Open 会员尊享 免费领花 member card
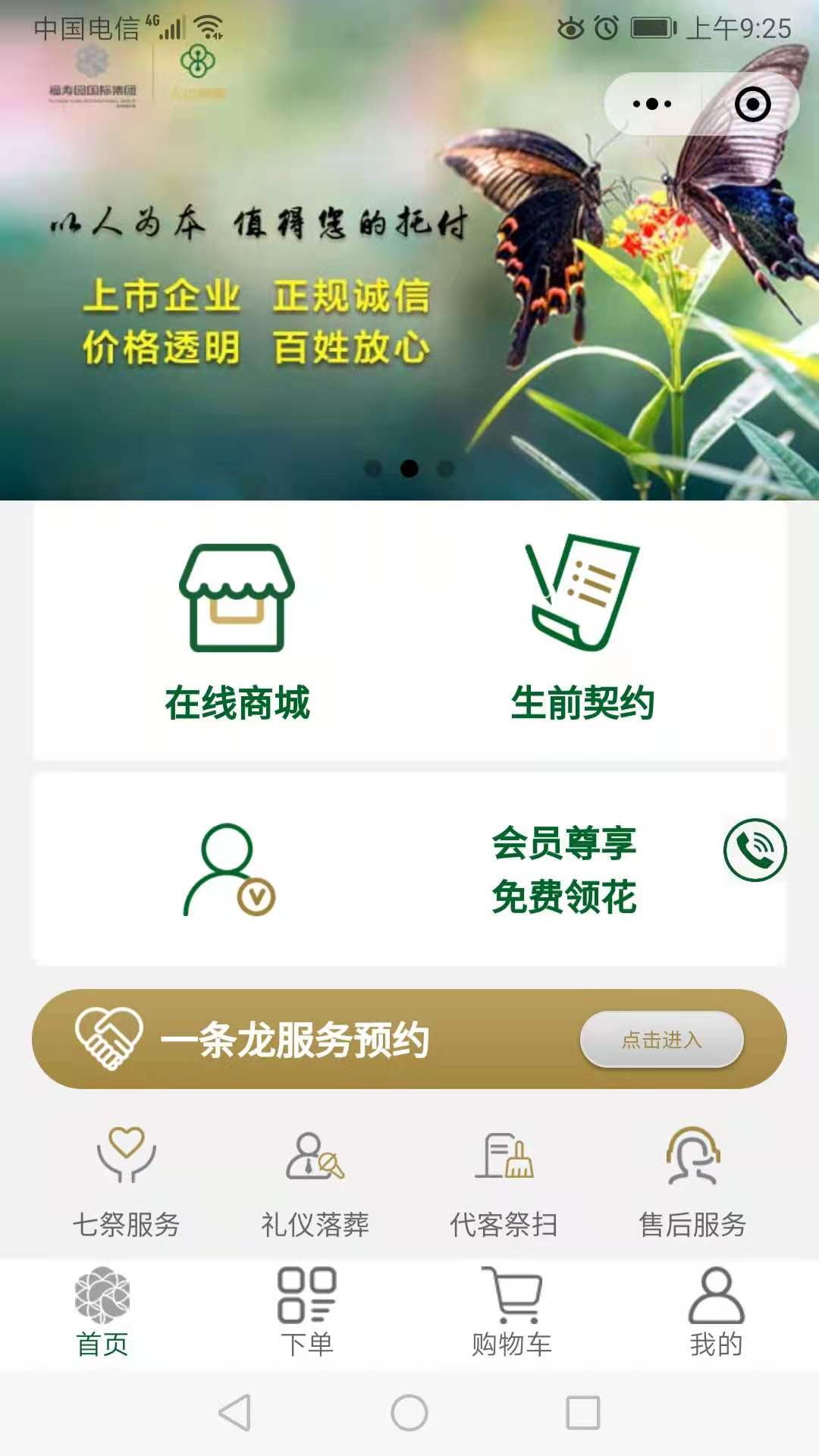Screen dimensions: 819x1456 [409, 869]
